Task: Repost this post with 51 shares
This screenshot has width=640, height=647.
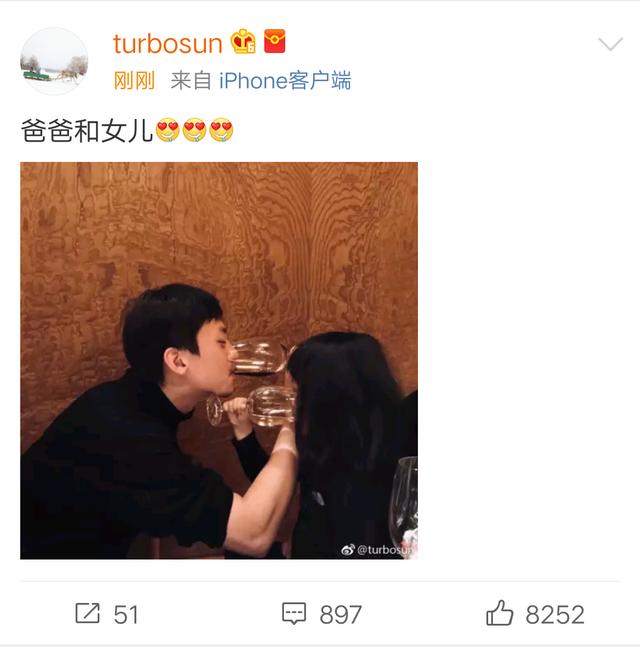Action: click(107, 614)
